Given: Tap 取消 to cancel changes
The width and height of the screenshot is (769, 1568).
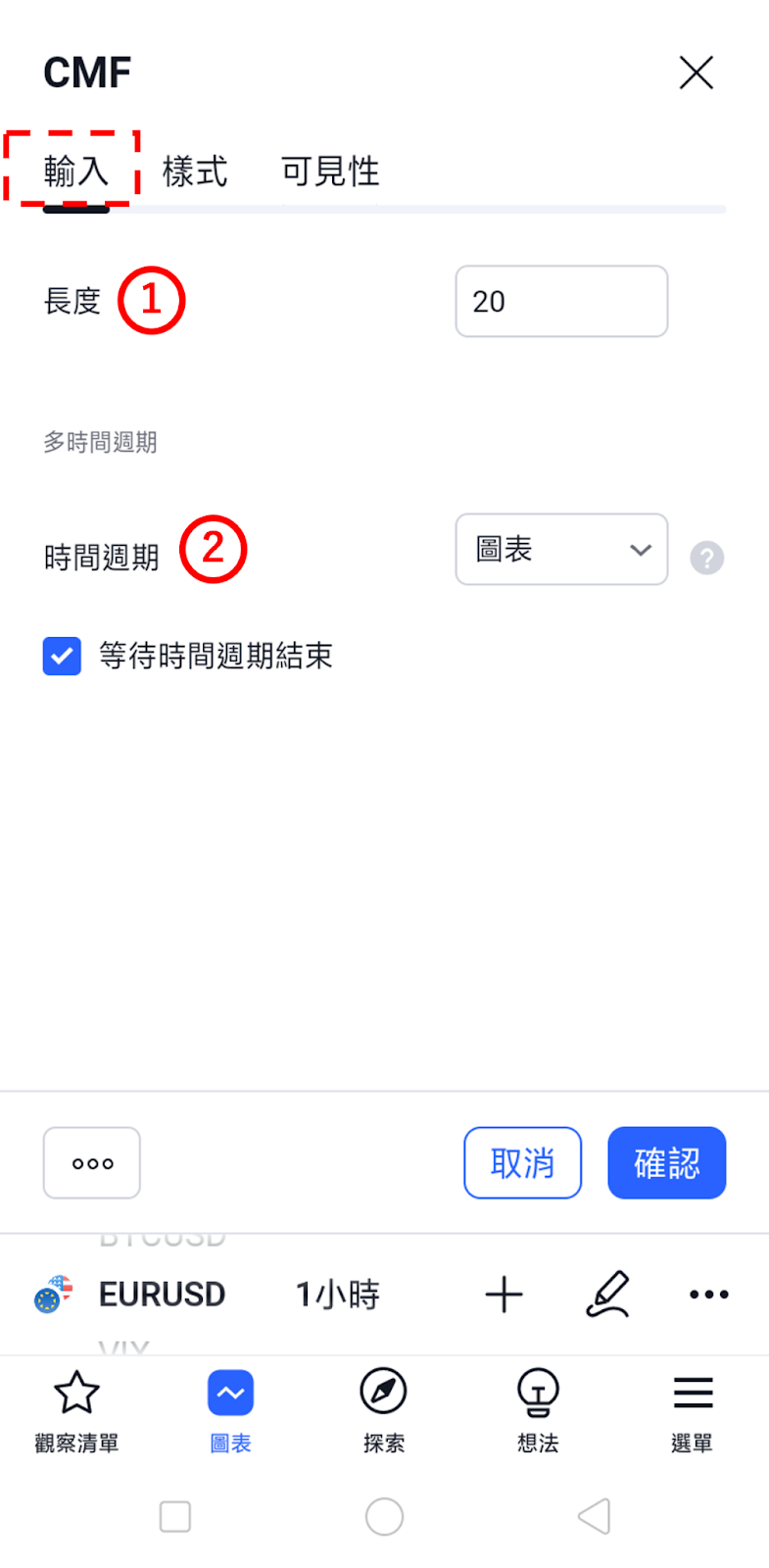Looking at the screenshot, I should 522,1163.
